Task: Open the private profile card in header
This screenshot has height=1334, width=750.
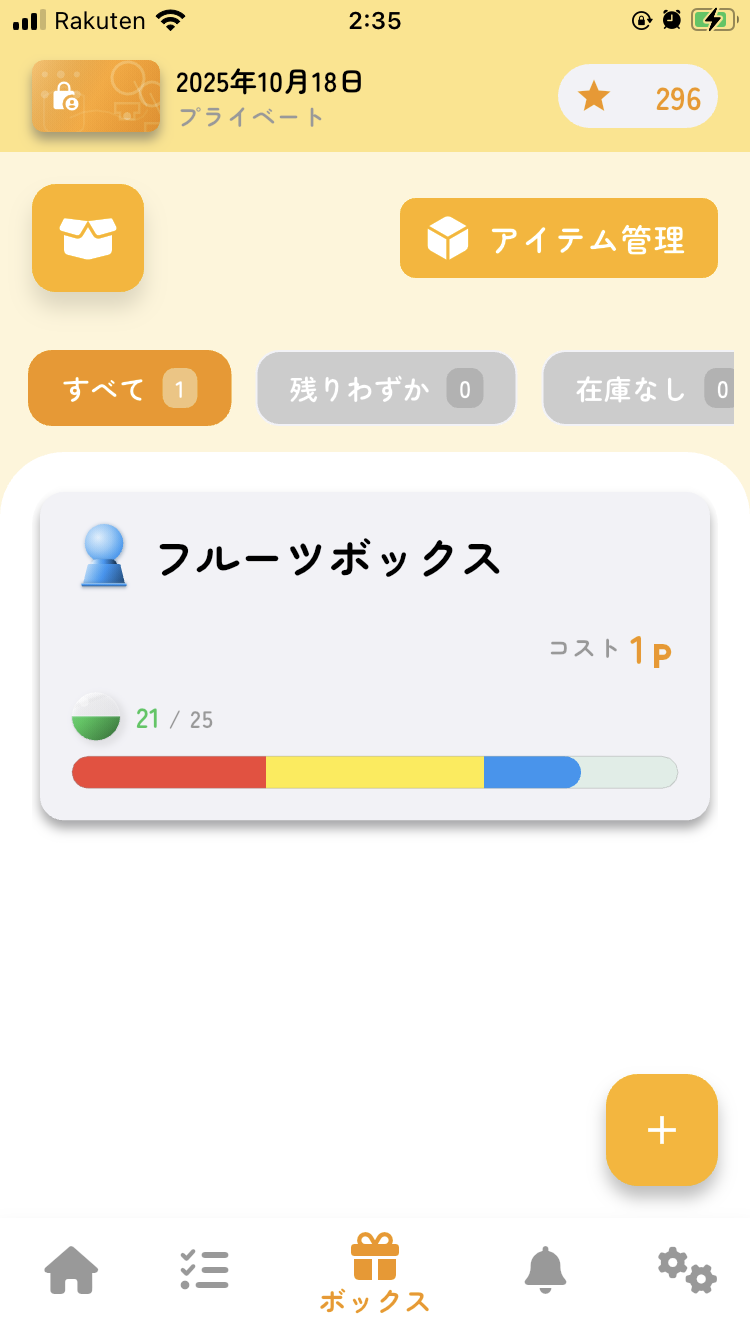Action: pos(96,96)
